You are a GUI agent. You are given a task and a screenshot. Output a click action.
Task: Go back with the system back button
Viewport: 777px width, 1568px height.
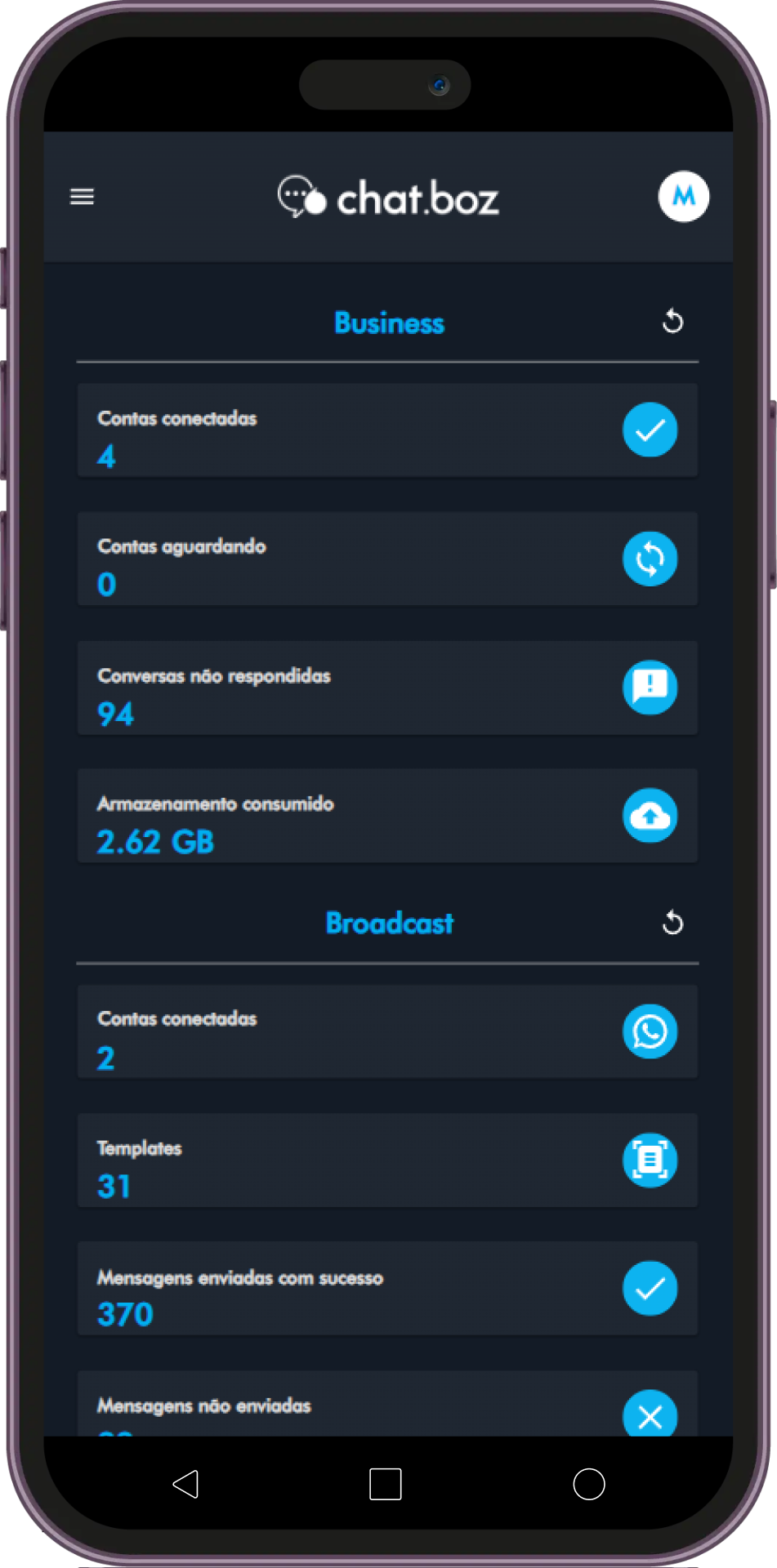pos(185,1484)
